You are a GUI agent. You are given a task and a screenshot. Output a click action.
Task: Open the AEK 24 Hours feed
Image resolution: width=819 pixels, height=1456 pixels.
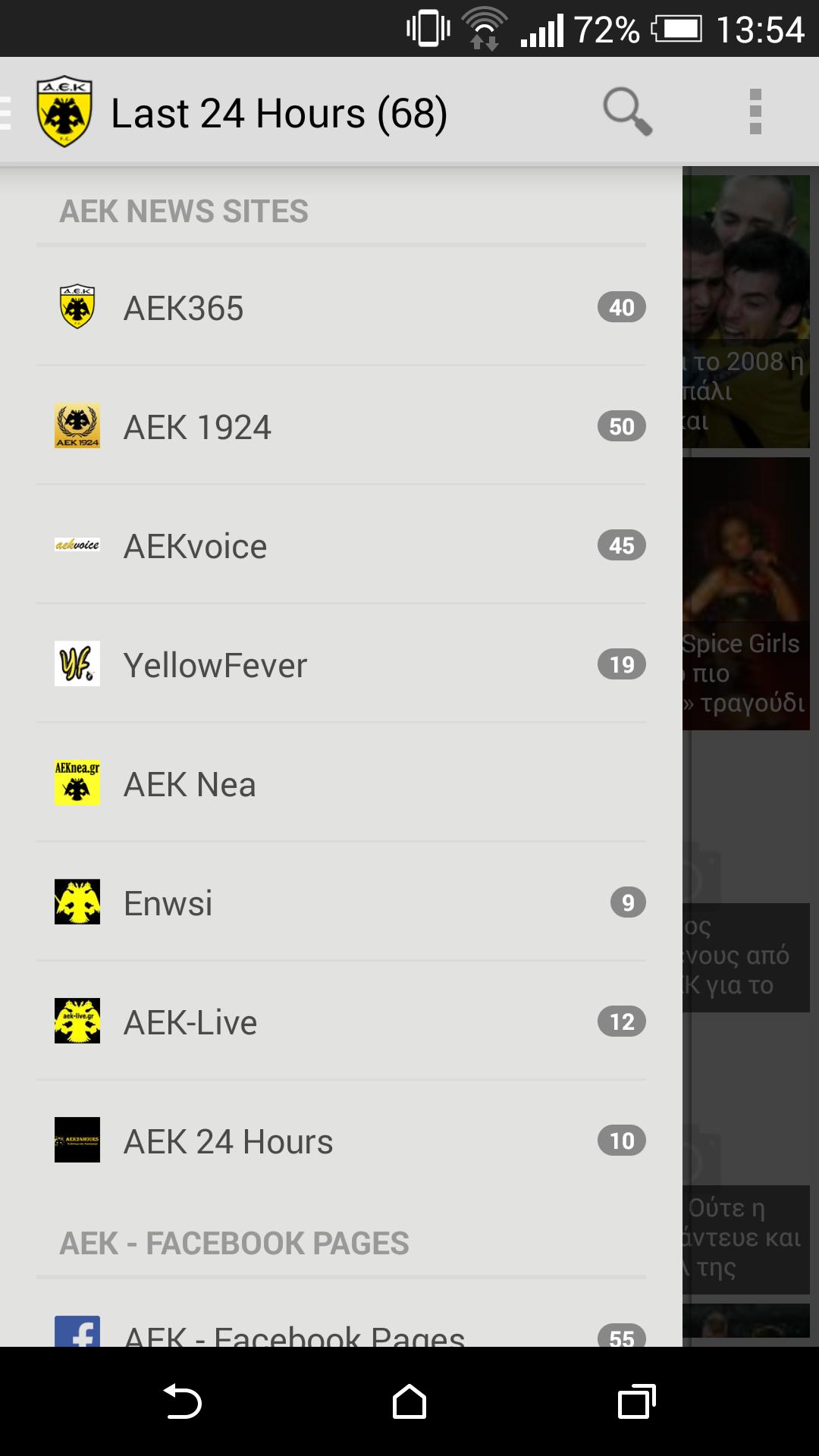[341, 1141]
